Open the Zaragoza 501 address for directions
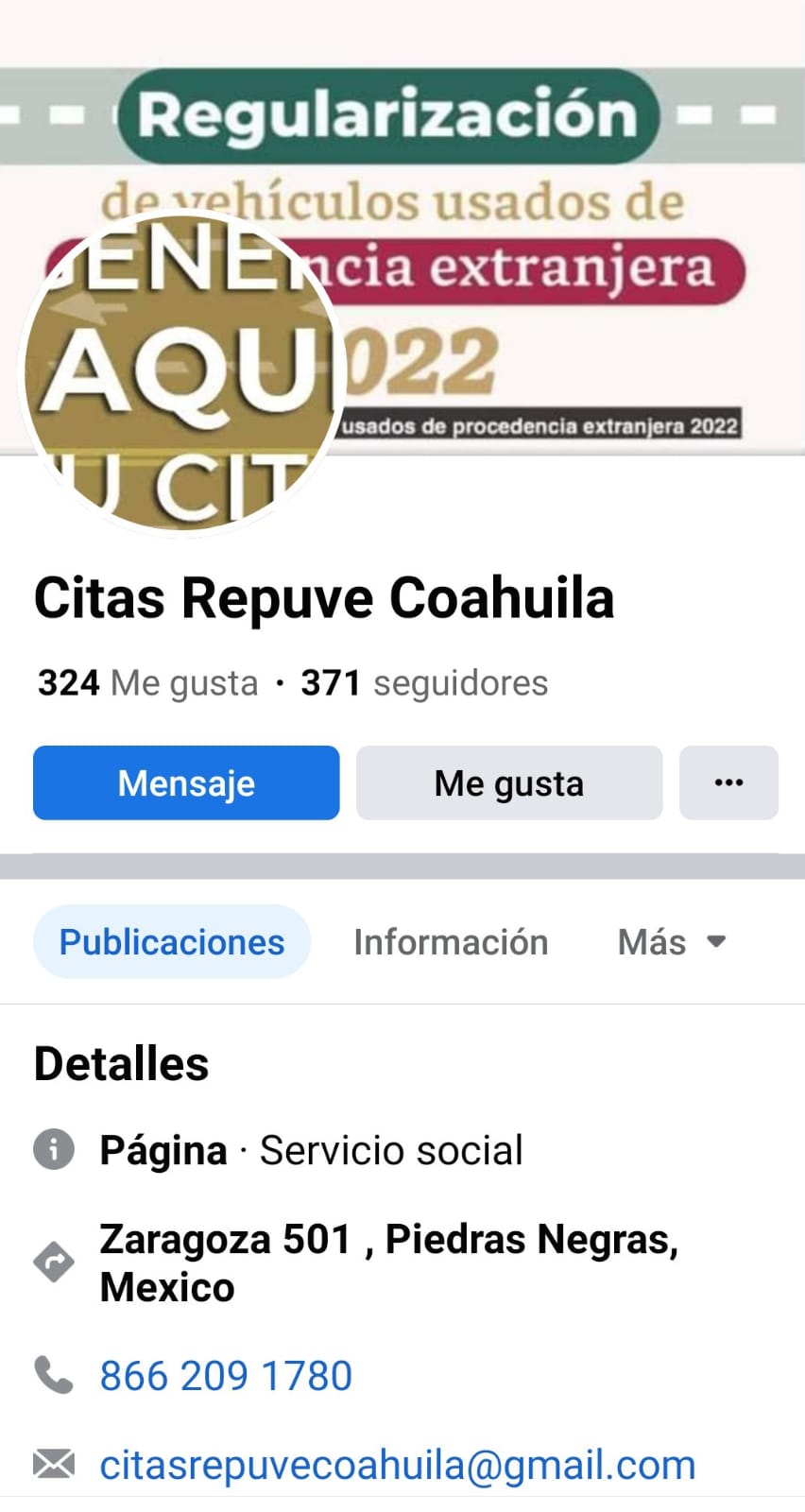 coord(388,1263)
